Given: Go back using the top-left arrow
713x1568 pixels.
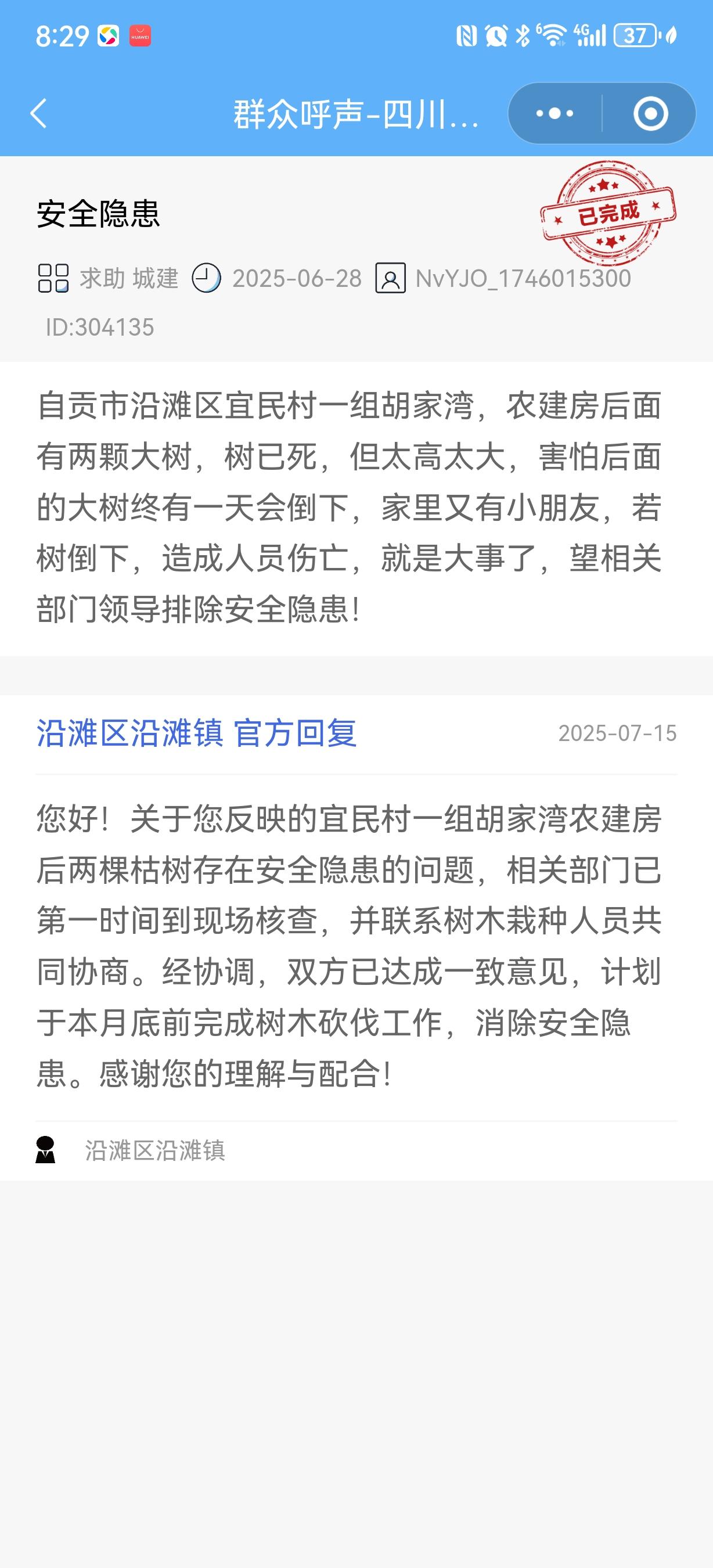Looking at the screenshot, I should tap(38, 114).
